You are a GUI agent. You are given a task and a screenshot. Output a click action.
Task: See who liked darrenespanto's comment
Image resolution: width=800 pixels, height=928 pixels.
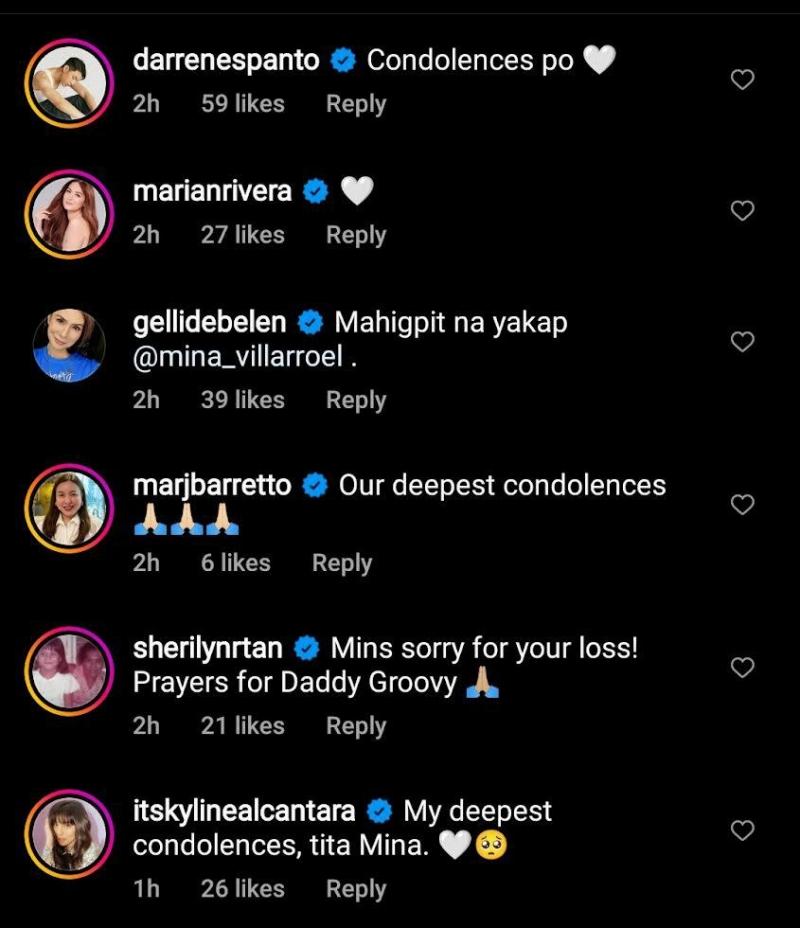pyautogui.click(x=242, y=104)
